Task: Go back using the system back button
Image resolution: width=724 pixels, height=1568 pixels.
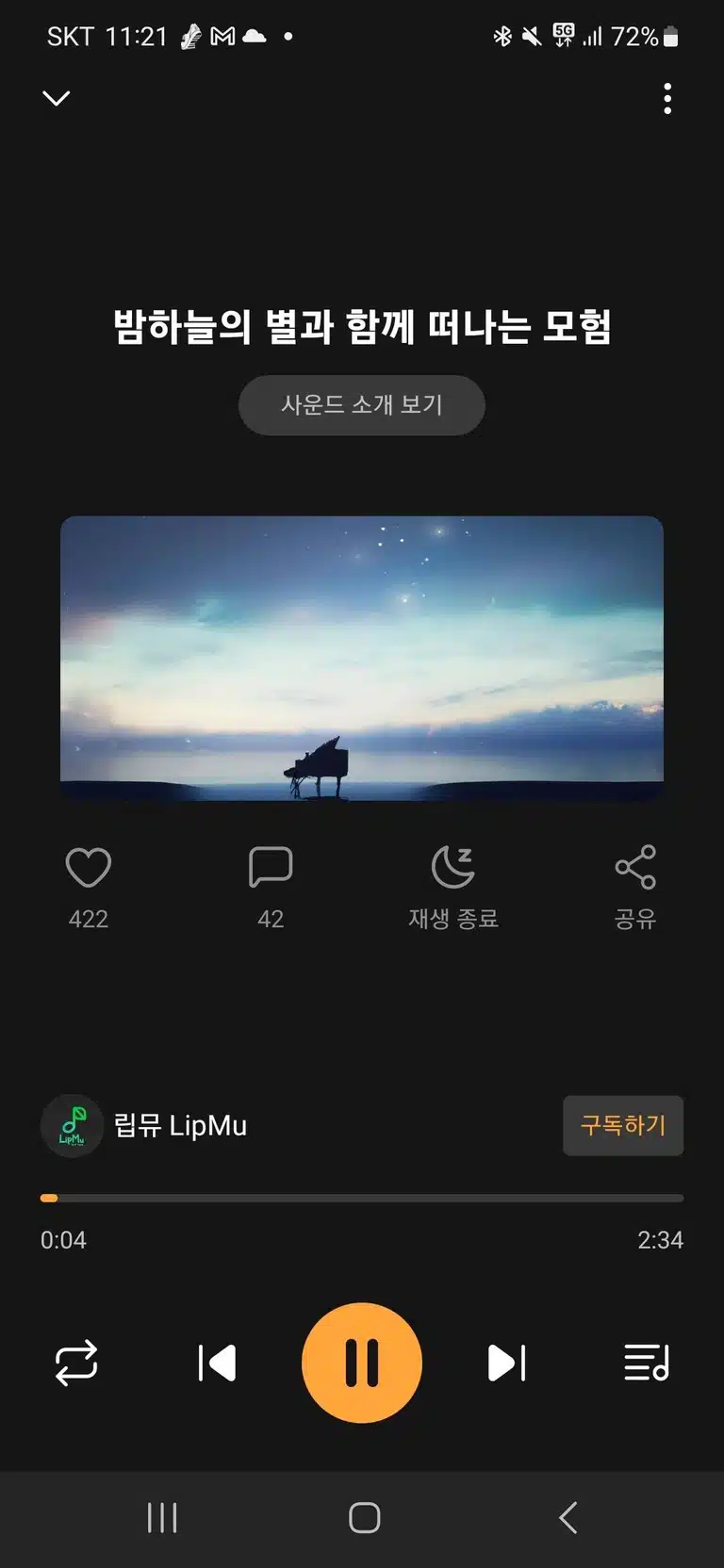Action: 568,1518
